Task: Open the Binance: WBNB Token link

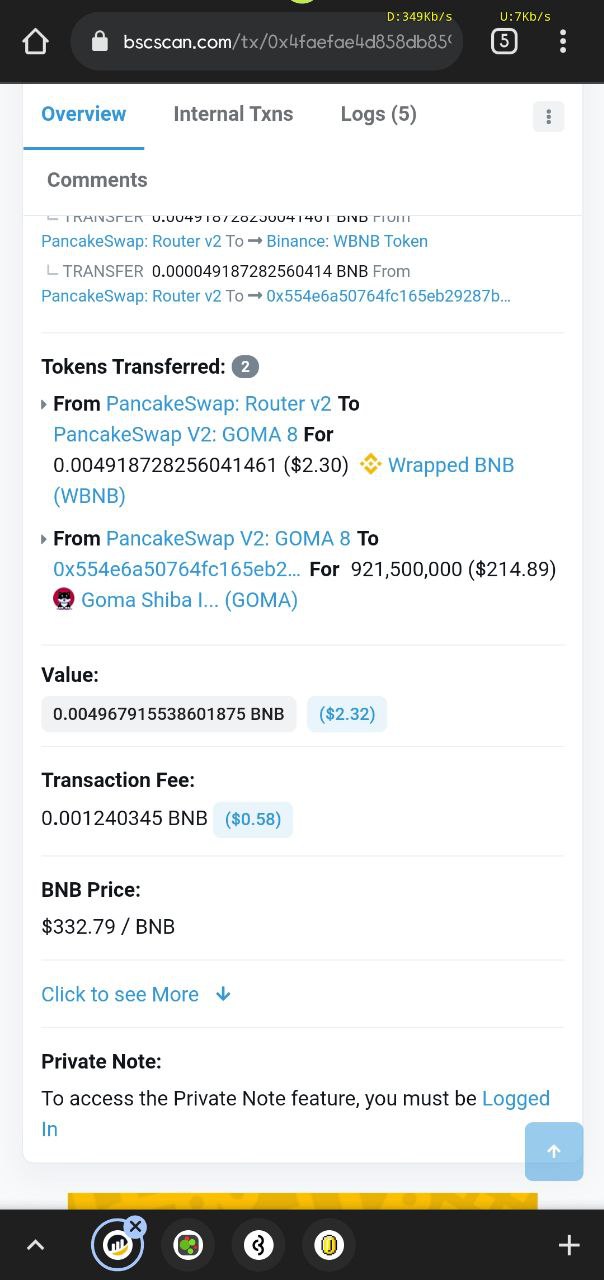Action: [x=347, y=241]
